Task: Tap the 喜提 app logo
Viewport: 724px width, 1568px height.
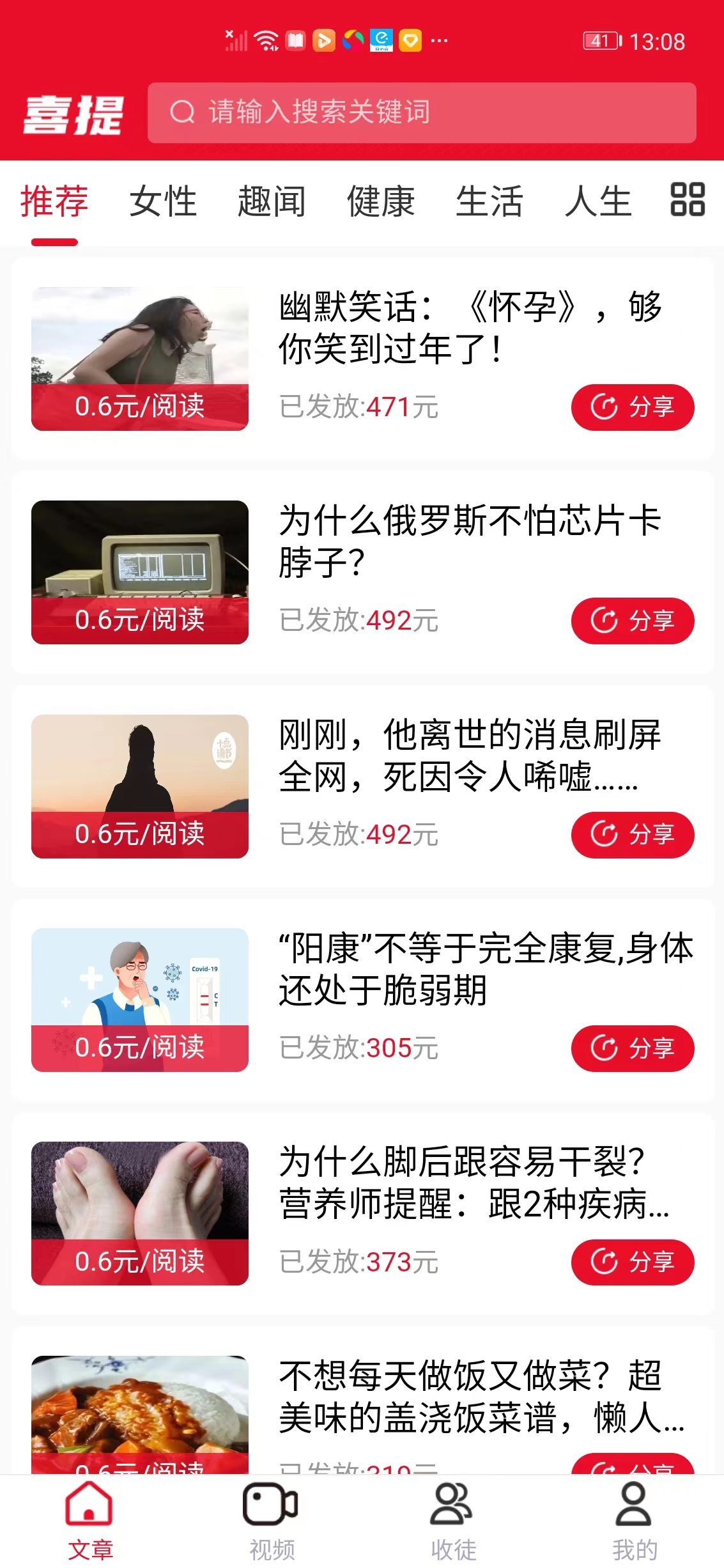Action: click(x=72, y=115)
